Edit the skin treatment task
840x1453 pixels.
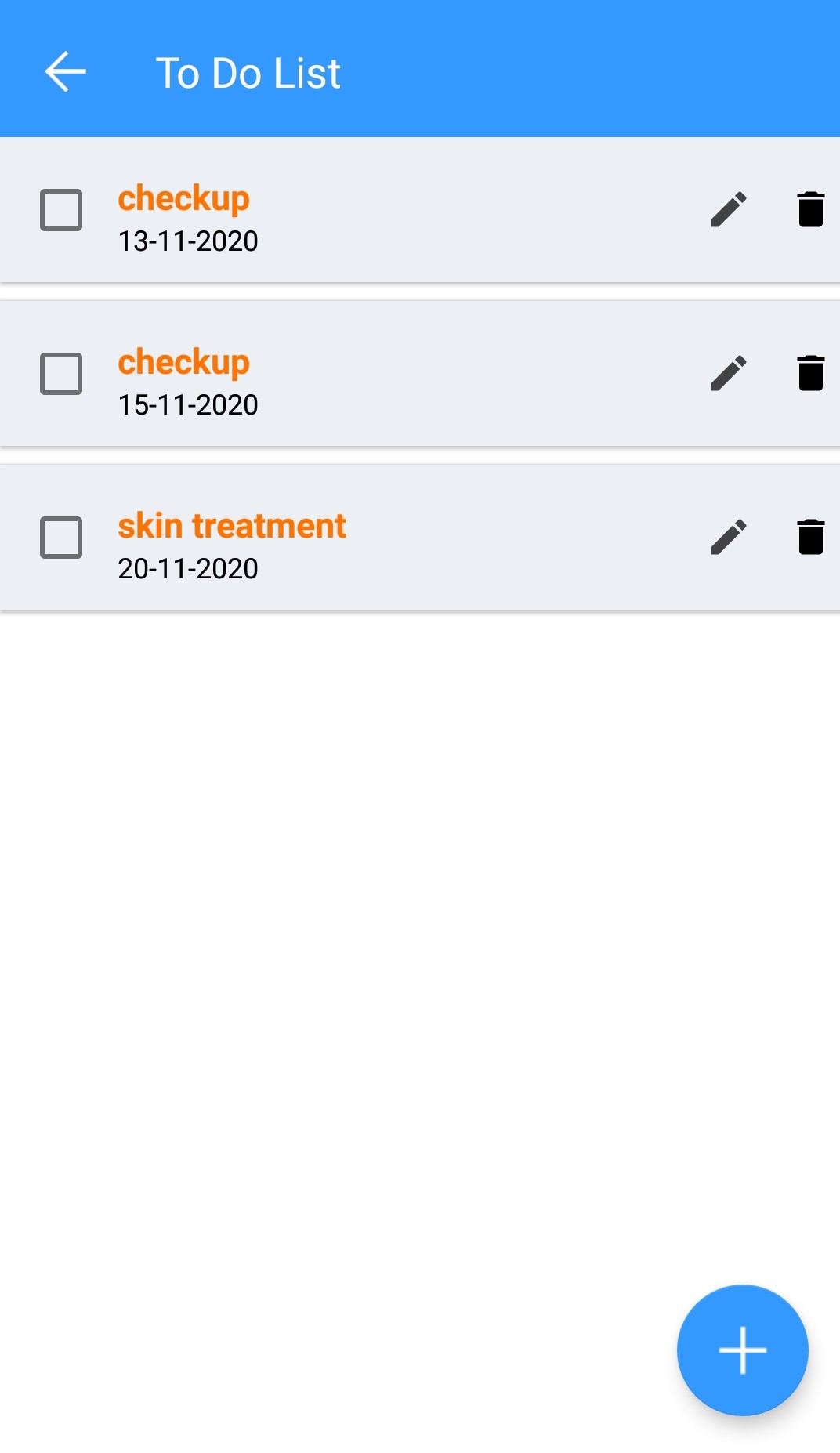(729, 537)
